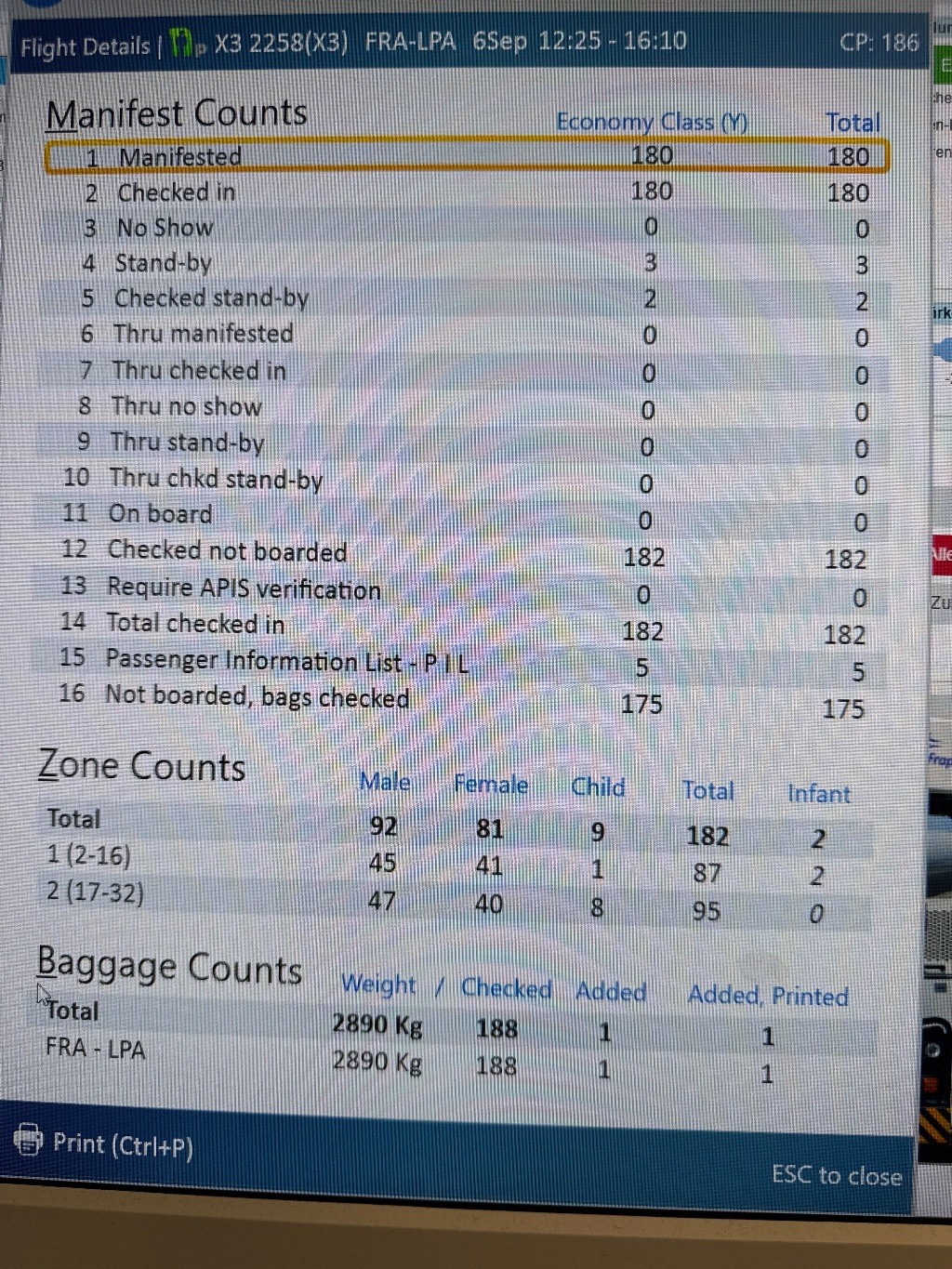The height and width of the screenshot is (1269, 952).
Task: Select Checked not boarded row
Action: click(x=227, y=550)
